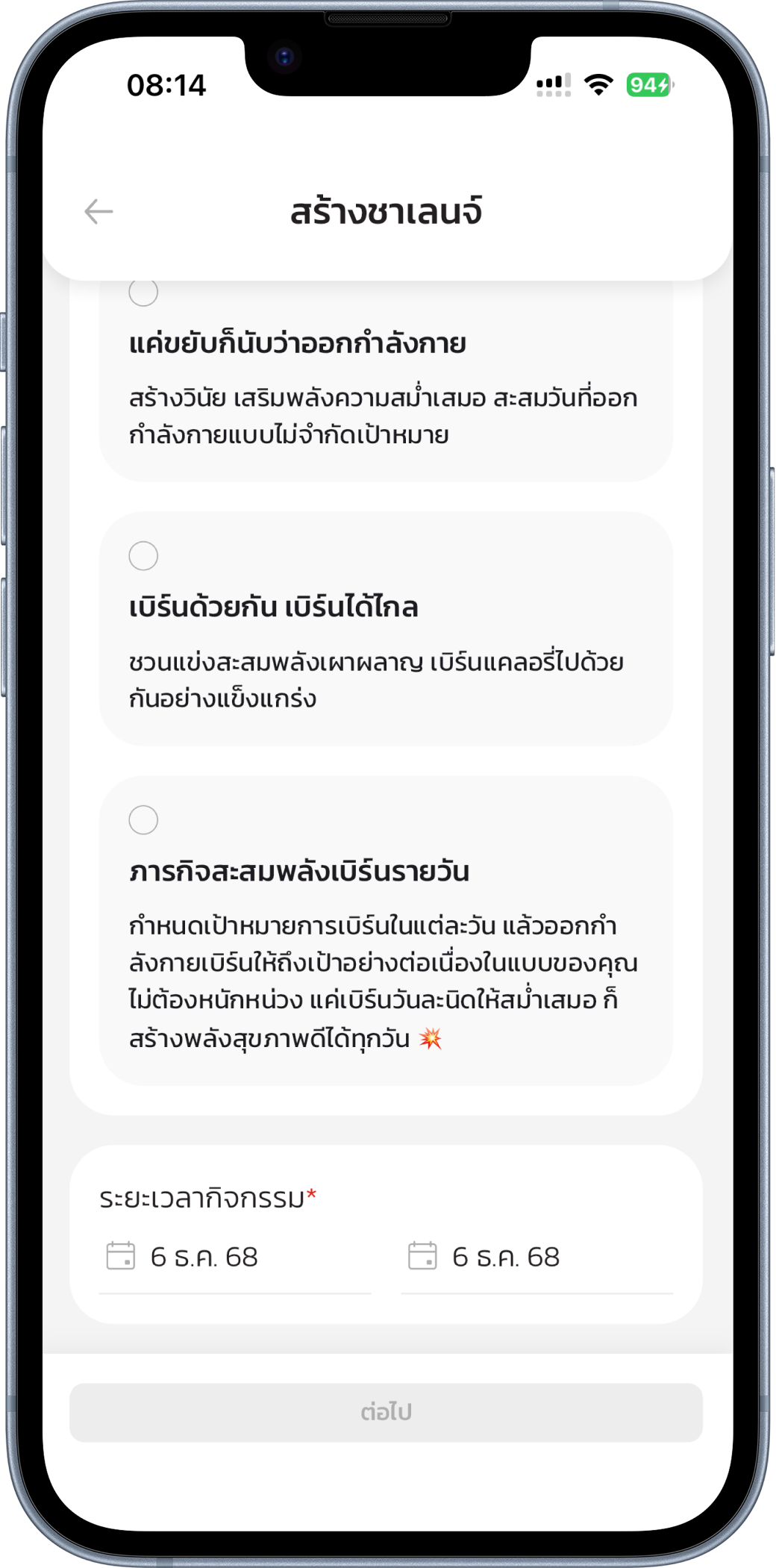This screenshot has height=1568, width=776.
Task: Tap the ต่อไป button
Action: (386, 1412)
